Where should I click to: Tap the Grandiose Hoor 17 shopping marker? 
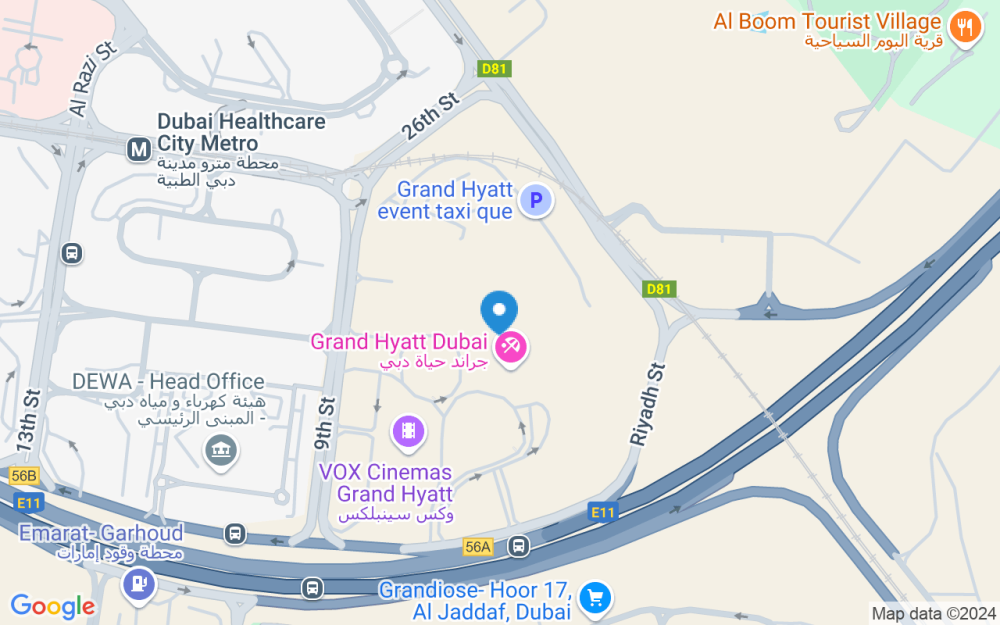(595, 598)
